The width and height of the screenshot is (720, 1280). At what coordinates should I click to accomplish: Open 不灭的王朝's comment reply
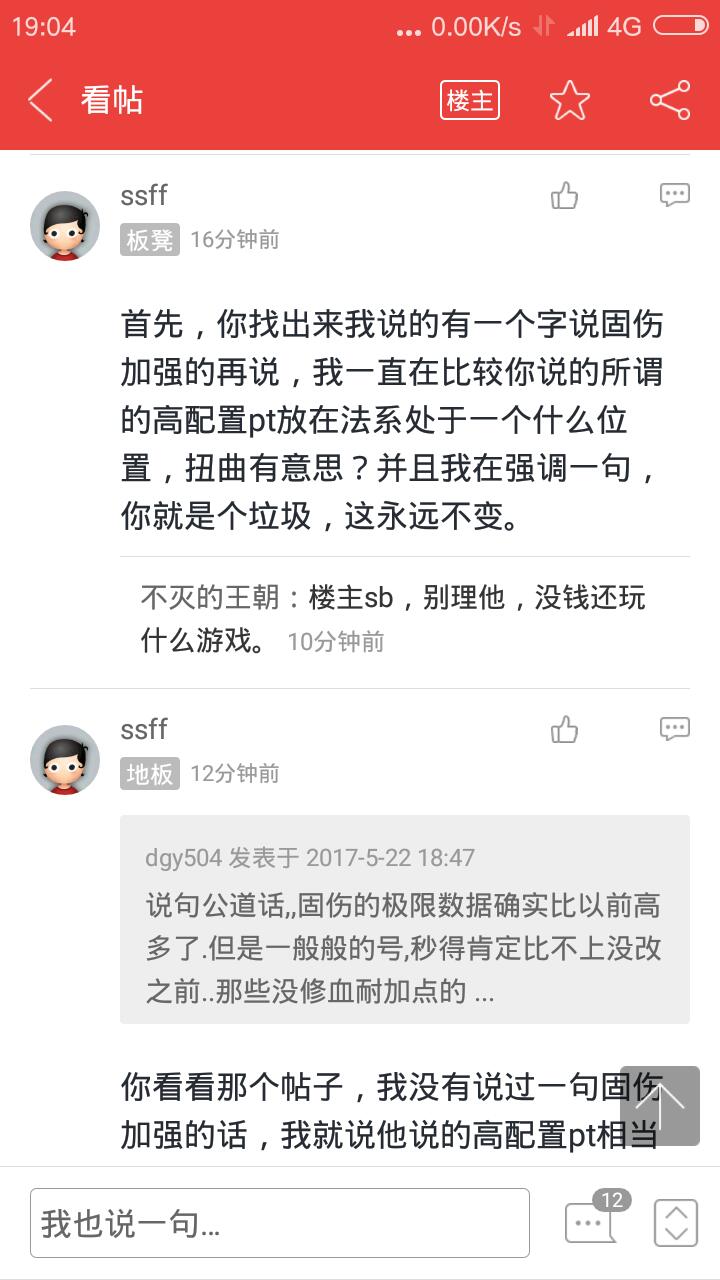[393, 618]
